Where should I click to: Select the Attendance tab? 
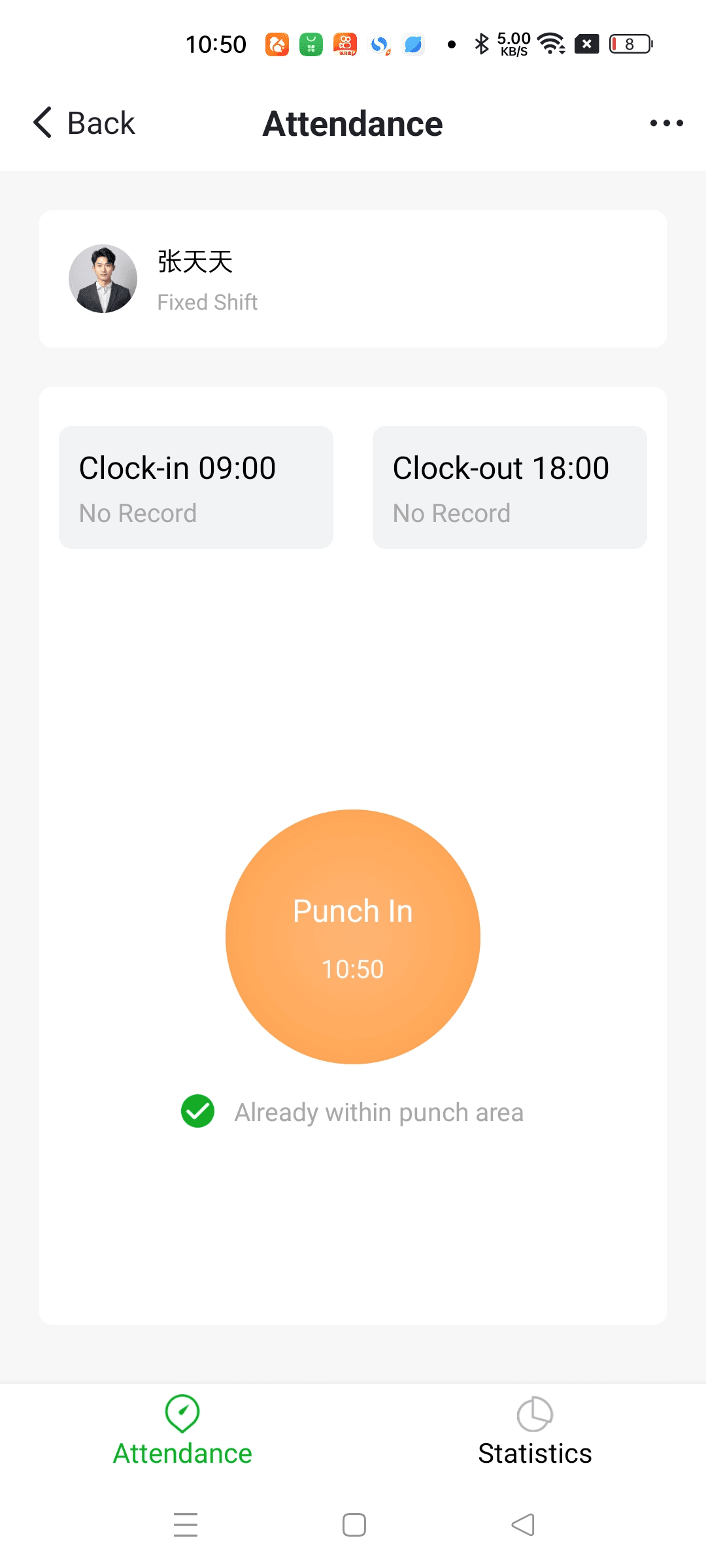click(182, 1432)
